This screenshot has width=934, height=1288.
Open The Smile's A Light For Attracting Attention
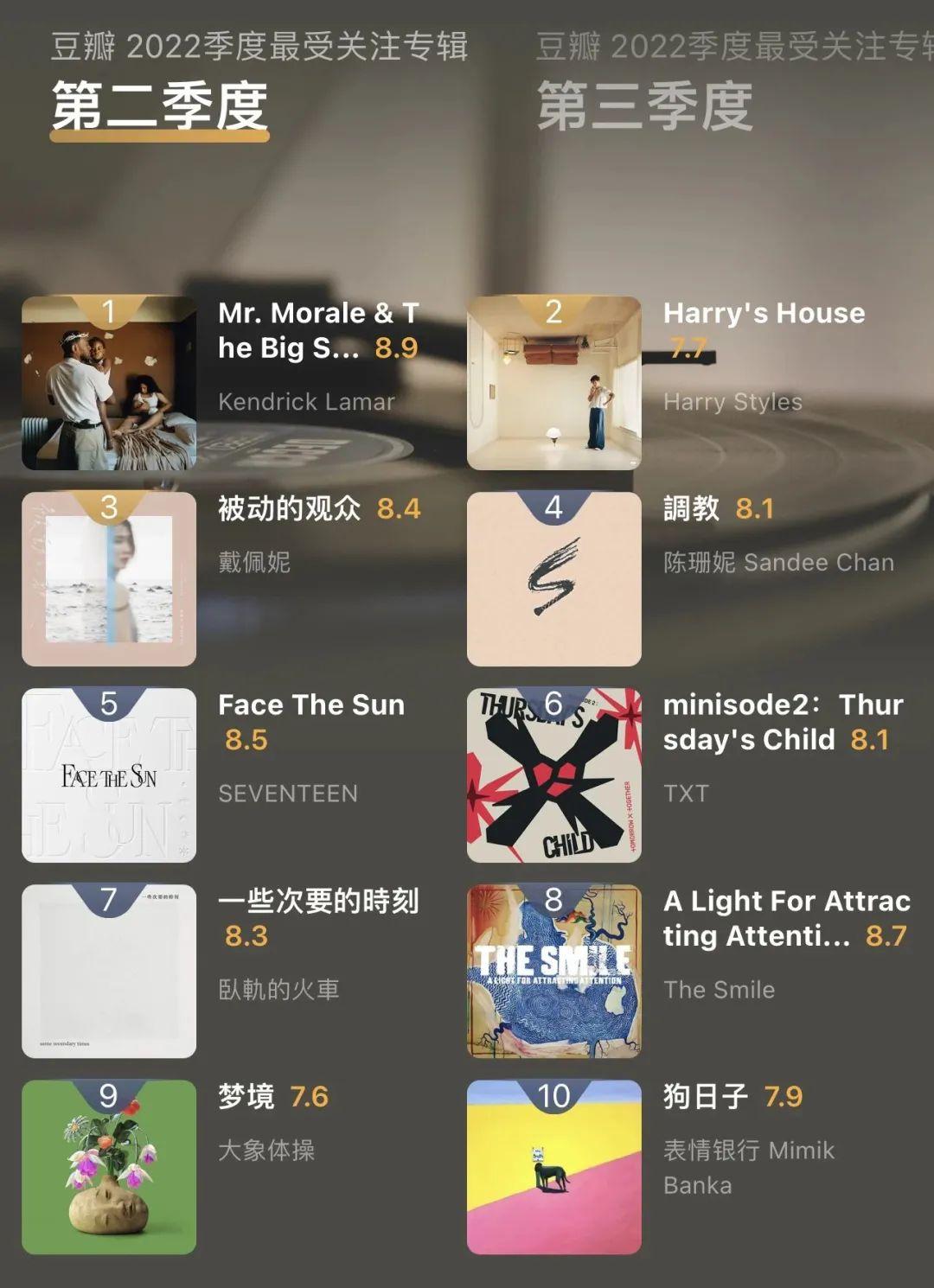(x=554, y=971)
